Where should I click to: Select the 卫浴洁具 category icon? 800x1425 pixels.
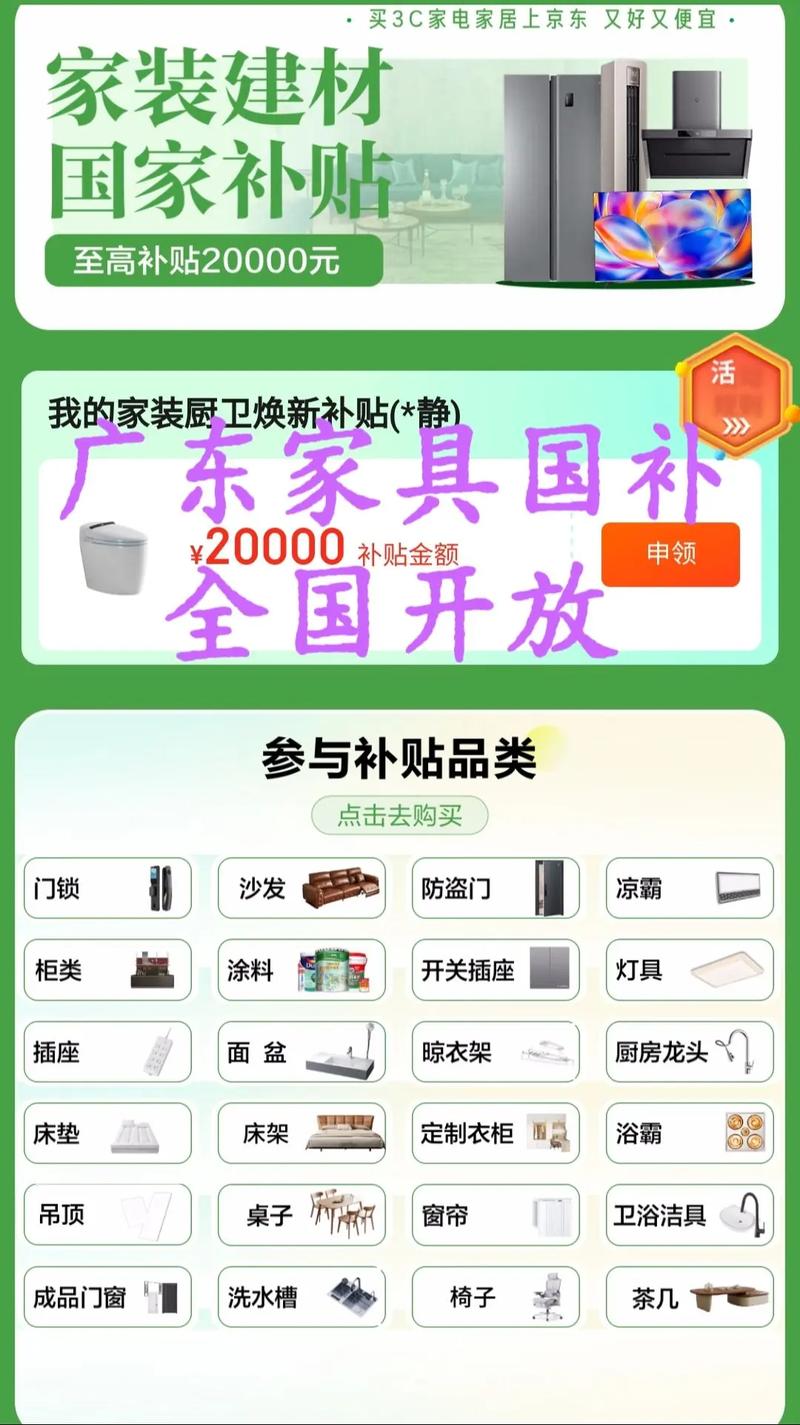point(688,1215)
